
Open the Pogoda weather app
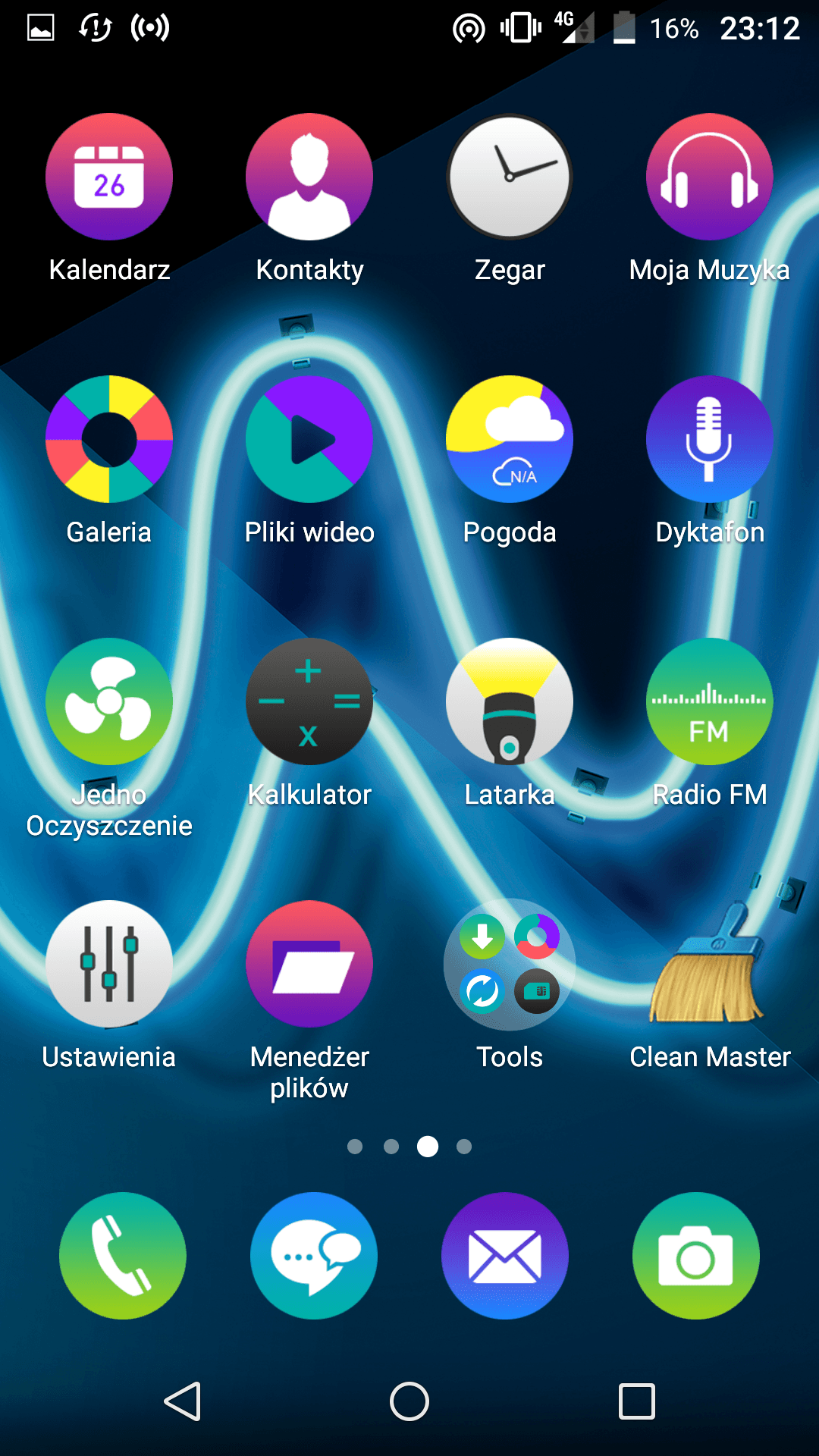[x=510, y=440]
